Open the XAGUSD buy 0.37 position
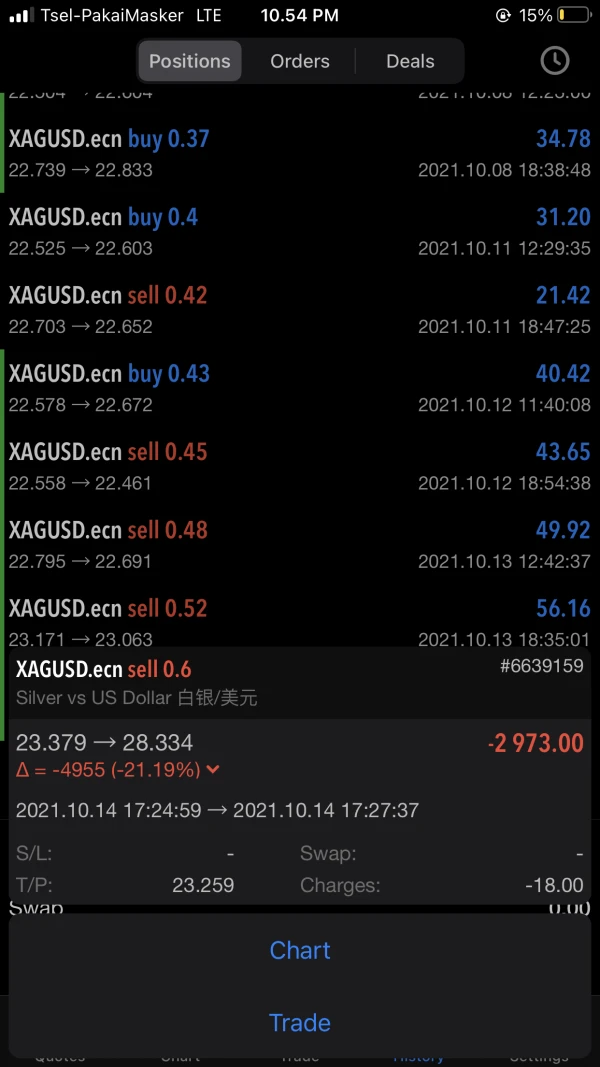 (x=300, y=153)
